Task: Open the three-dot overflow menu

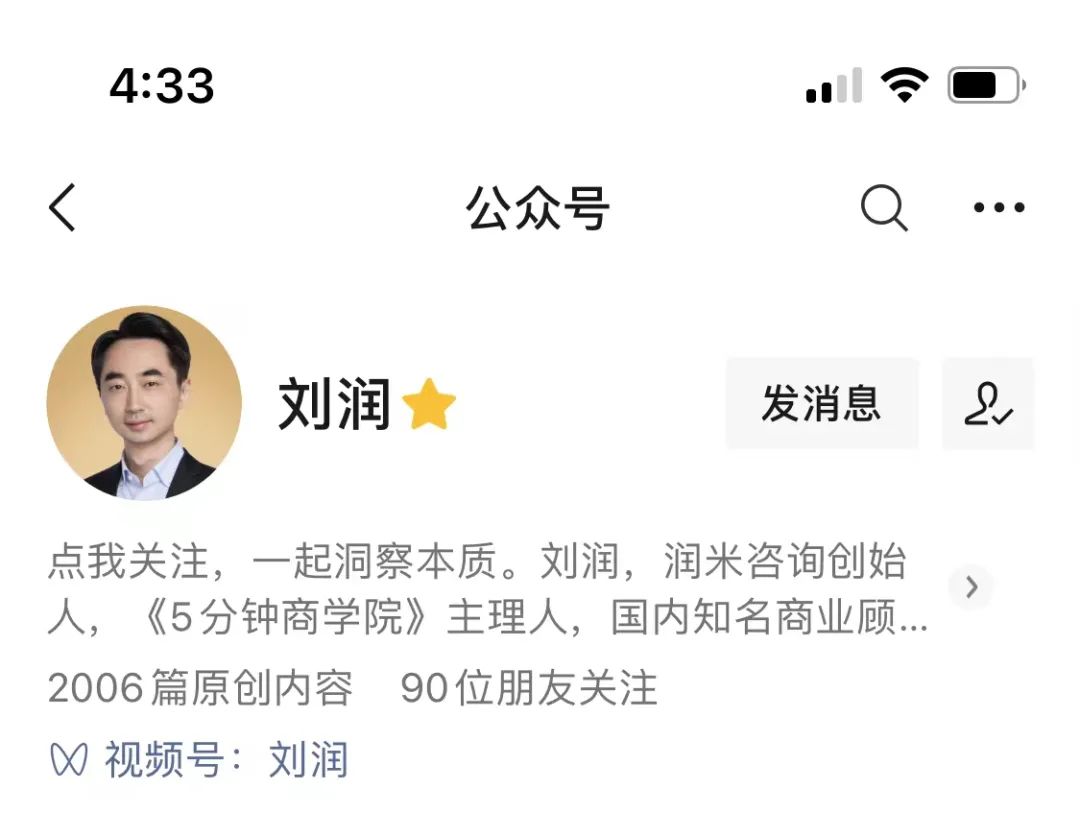Action: (999, 207)
